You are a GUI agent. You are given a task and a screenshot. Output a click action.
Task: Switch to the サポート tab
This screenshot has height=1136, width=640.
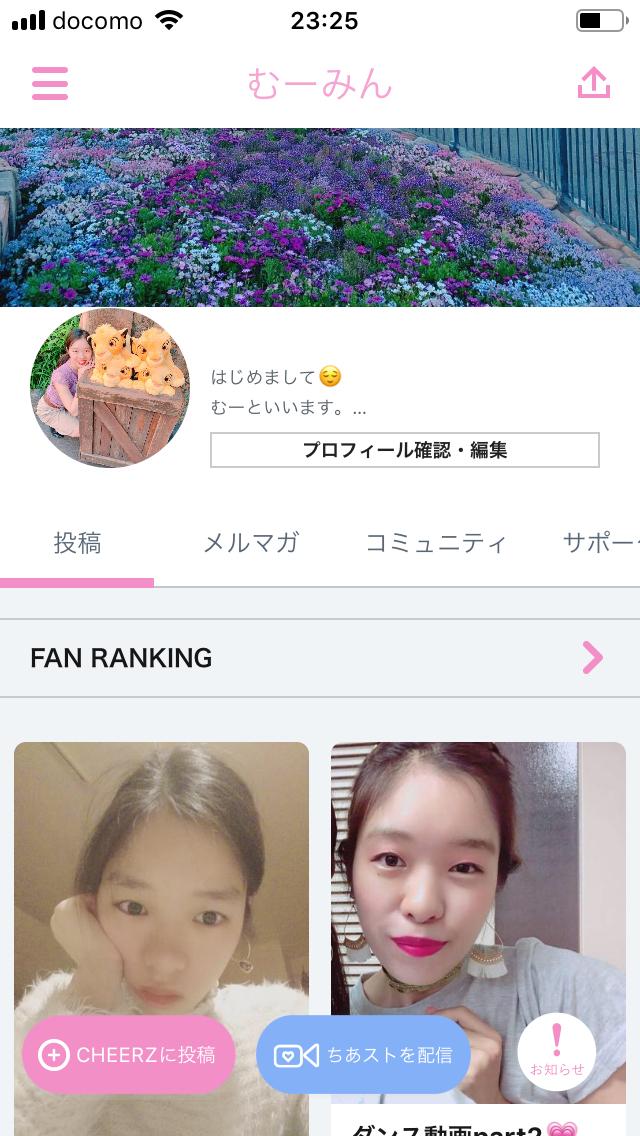pos(600,544)
